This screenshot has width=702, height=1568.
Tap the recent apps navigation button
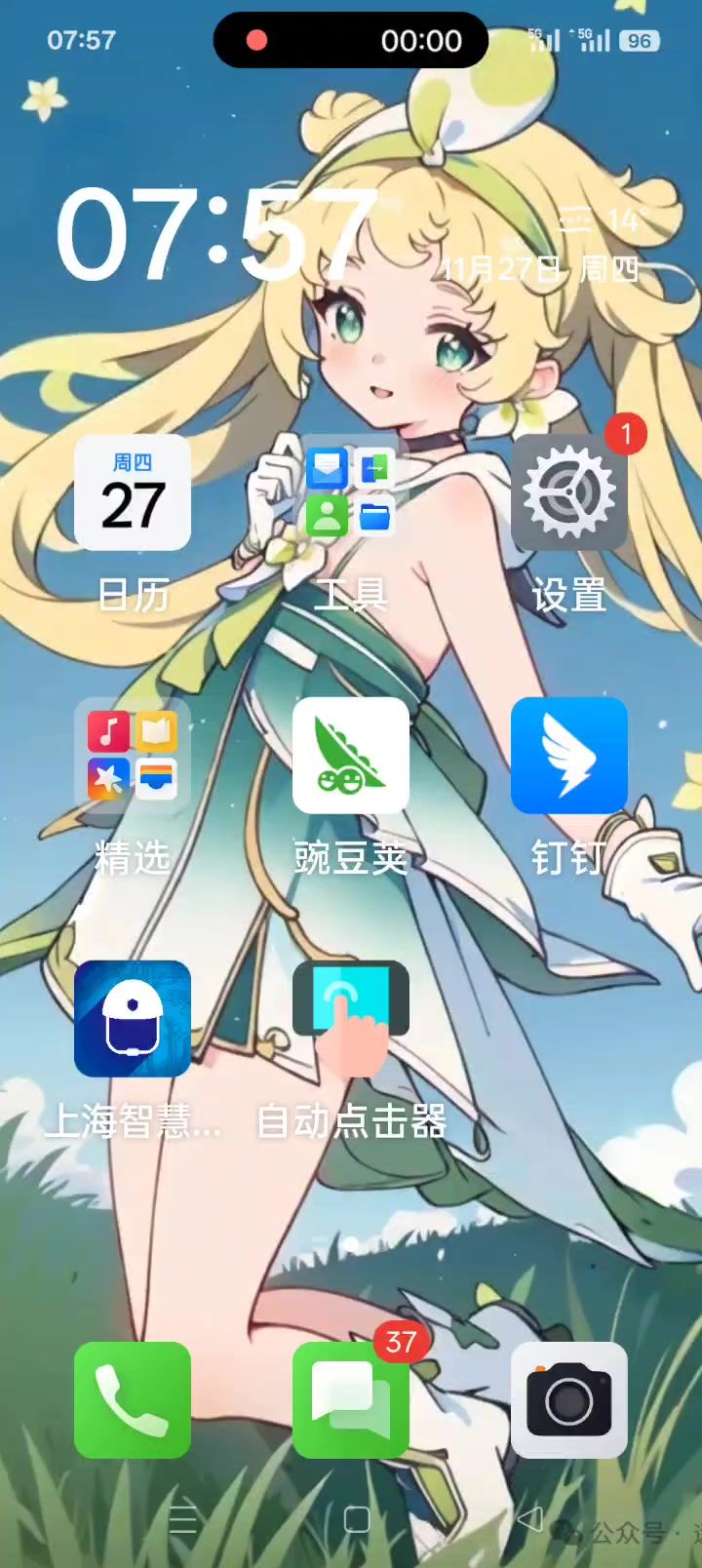(x=183, y=1519)
